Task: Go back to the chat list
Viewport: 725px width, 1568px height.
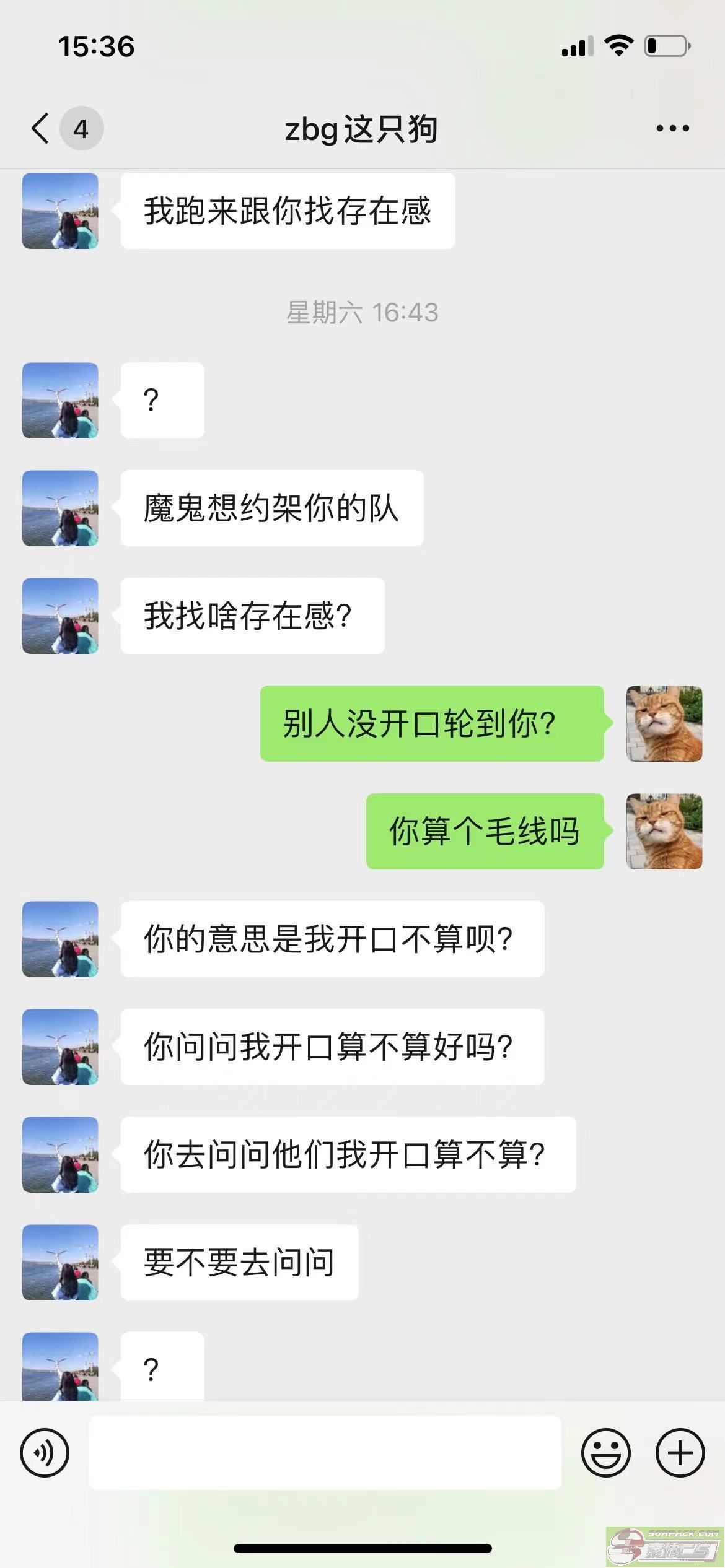Action: (41, 129)
